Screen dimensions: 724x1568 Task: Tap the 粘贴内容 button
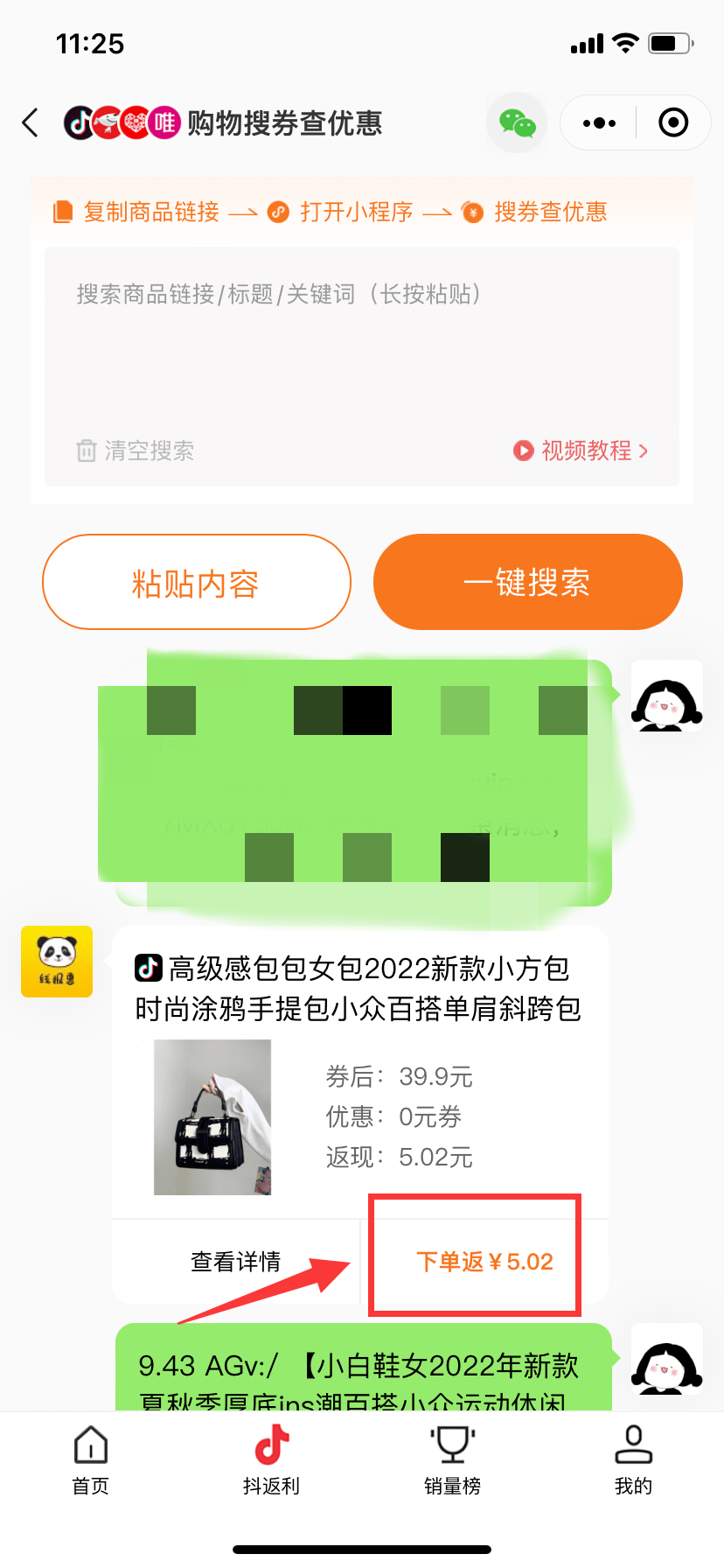[197, 583]
